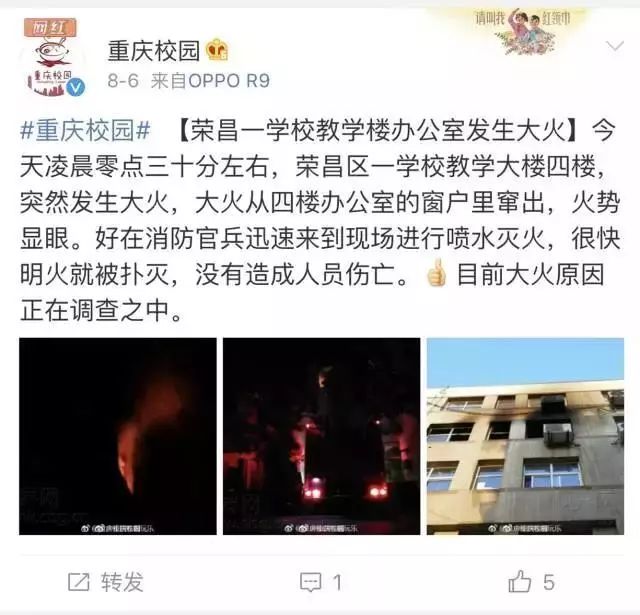Like this post with thumbs up
The image size is (640, 615).
(x=531, y=581)
